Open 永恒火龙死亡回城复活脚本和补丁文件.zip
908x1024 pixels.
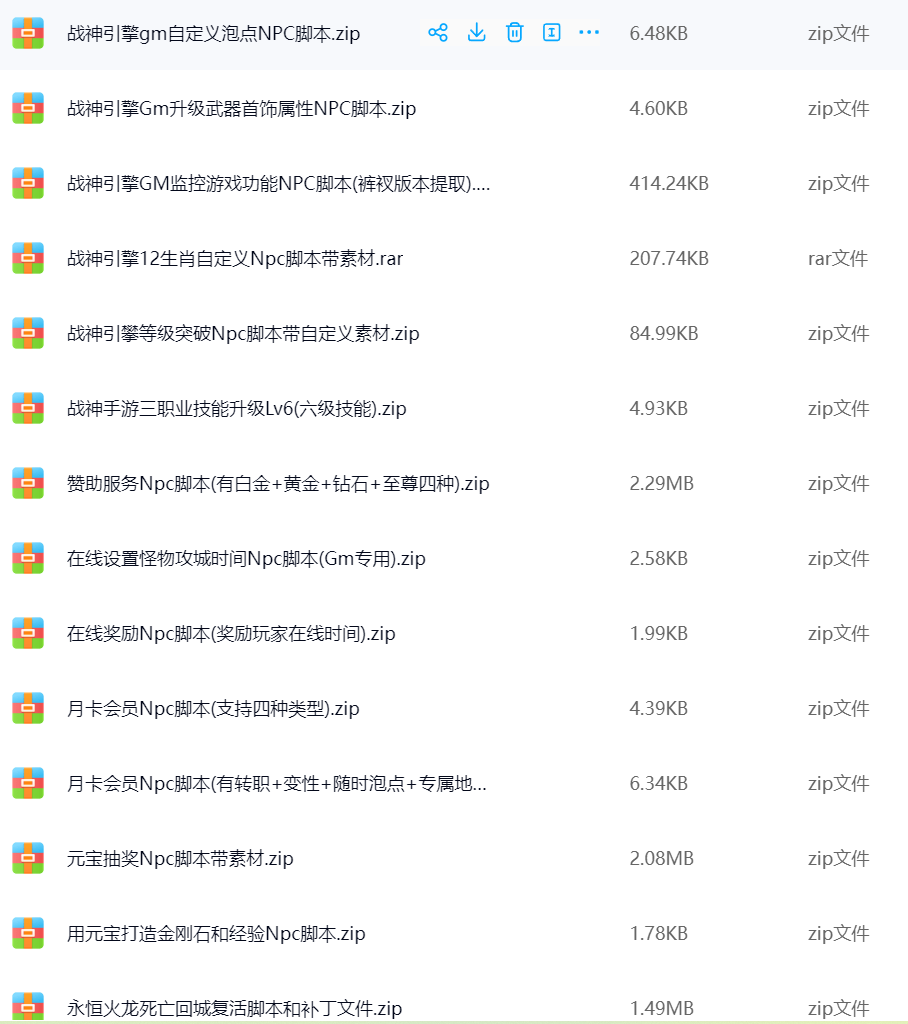(x=234, y=1008)
